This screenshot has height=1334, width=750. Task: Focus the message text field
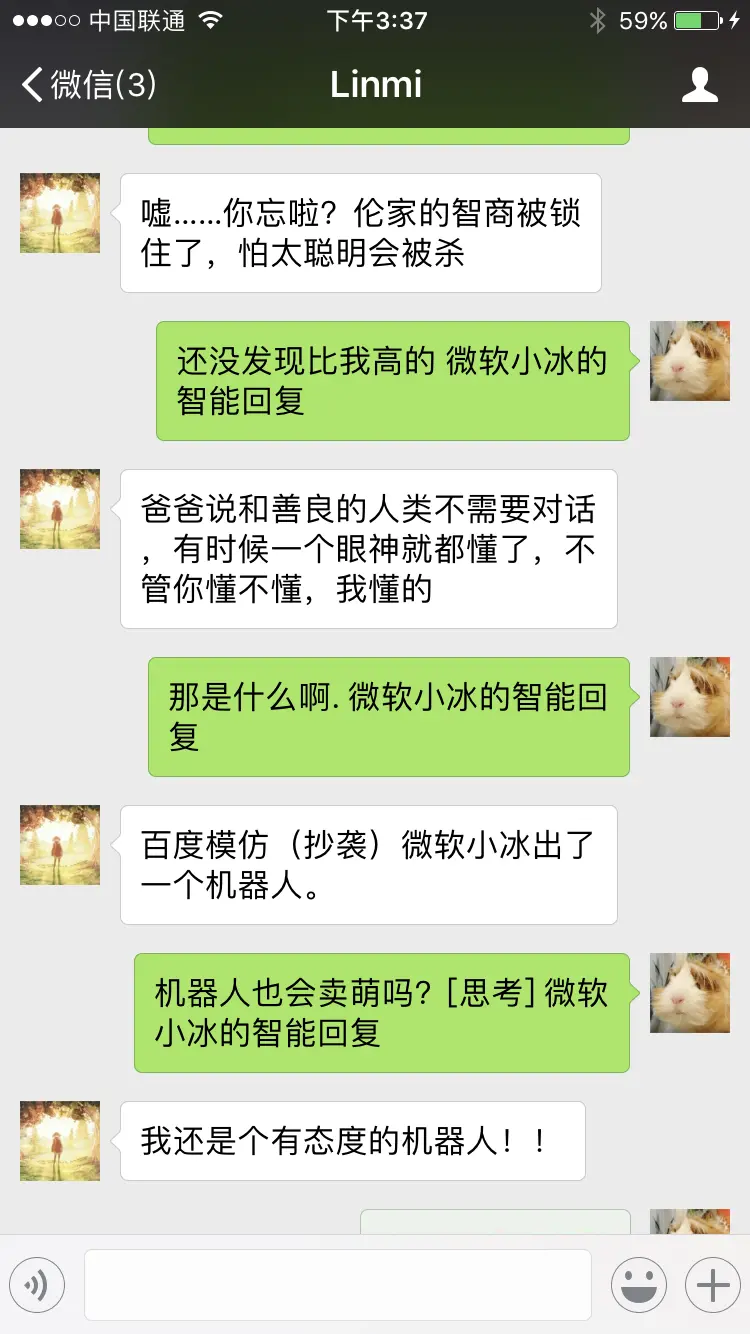337,1285
